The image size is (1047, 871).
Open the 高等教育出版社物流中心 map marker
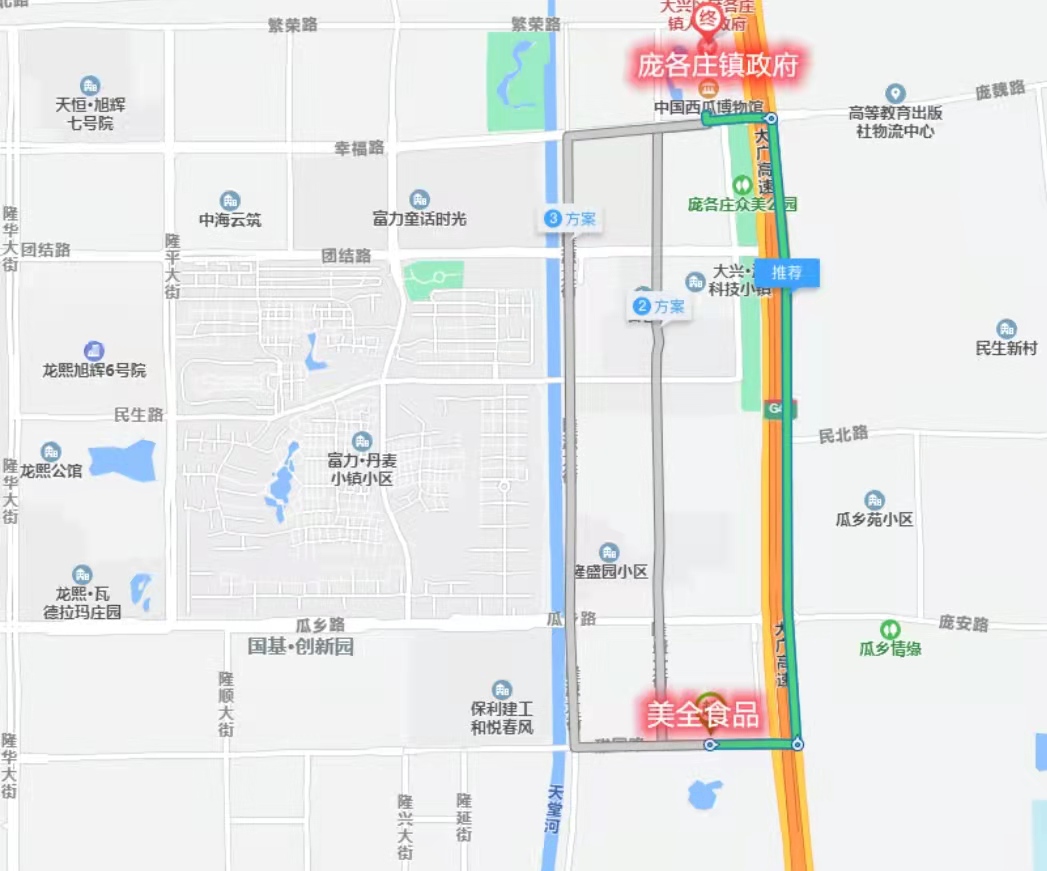(894, 94)
